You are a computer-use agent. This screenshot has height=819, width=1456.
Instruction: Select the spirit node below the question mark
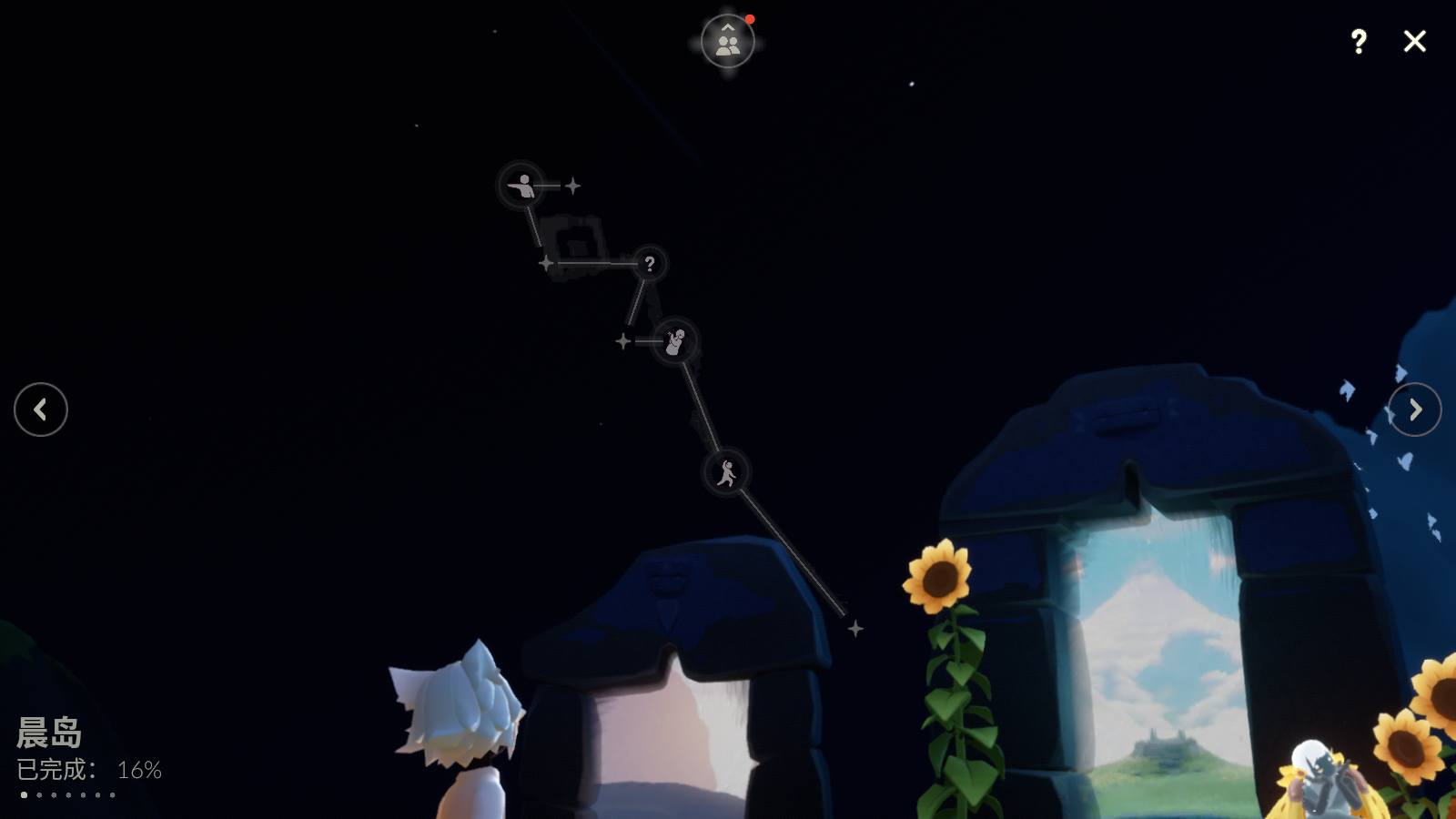(675, 342)
